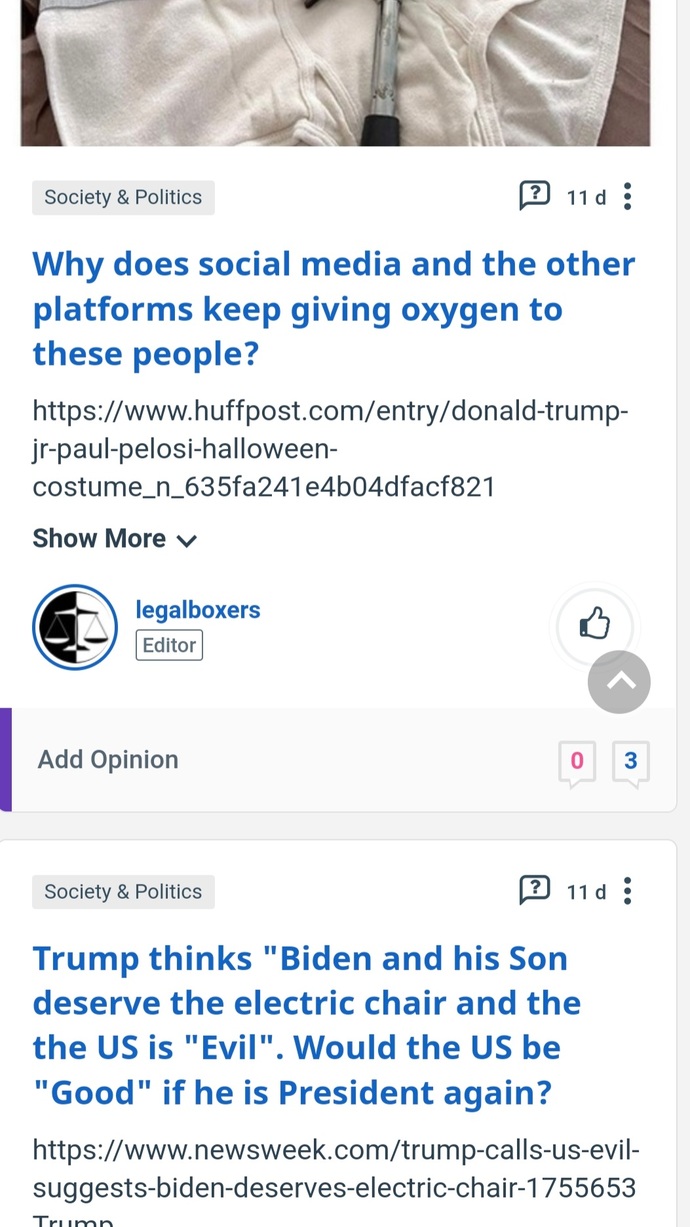View the blue opinions count of 3
Viewport: 690px width, 1227px height.
coord(631,762)
